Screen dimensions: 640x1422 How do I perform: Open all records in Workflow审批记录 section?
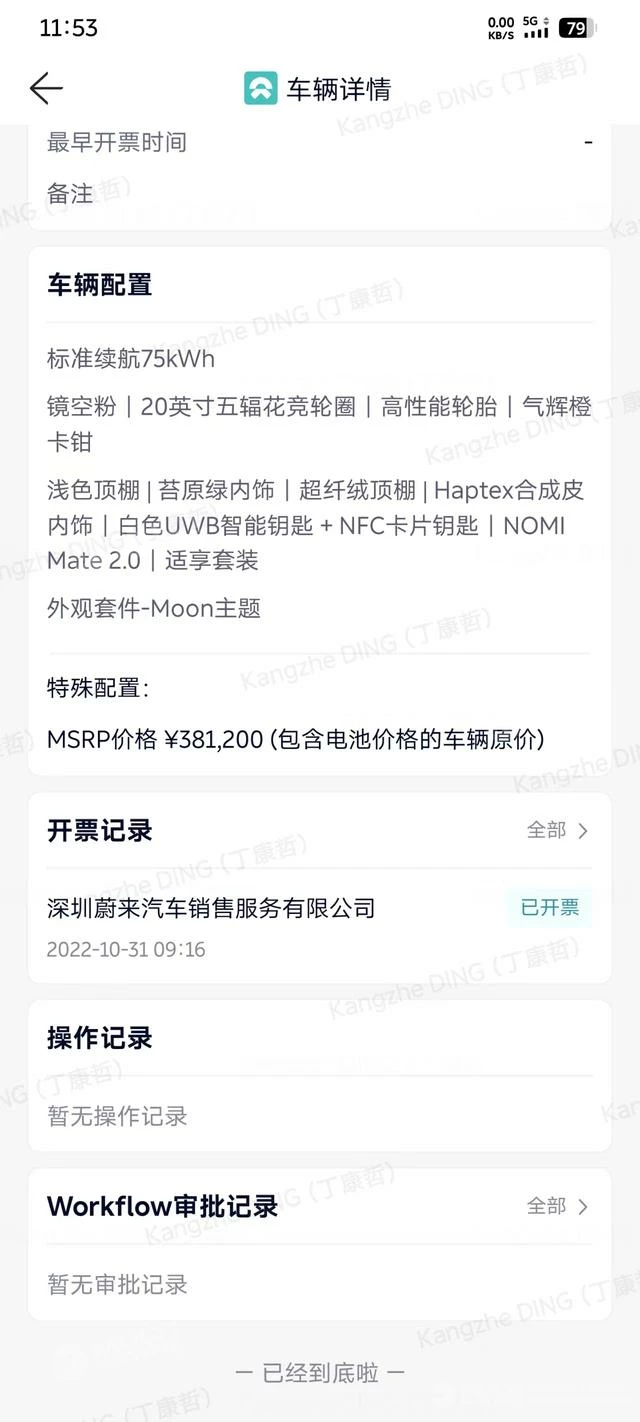tap(558, 1206)
